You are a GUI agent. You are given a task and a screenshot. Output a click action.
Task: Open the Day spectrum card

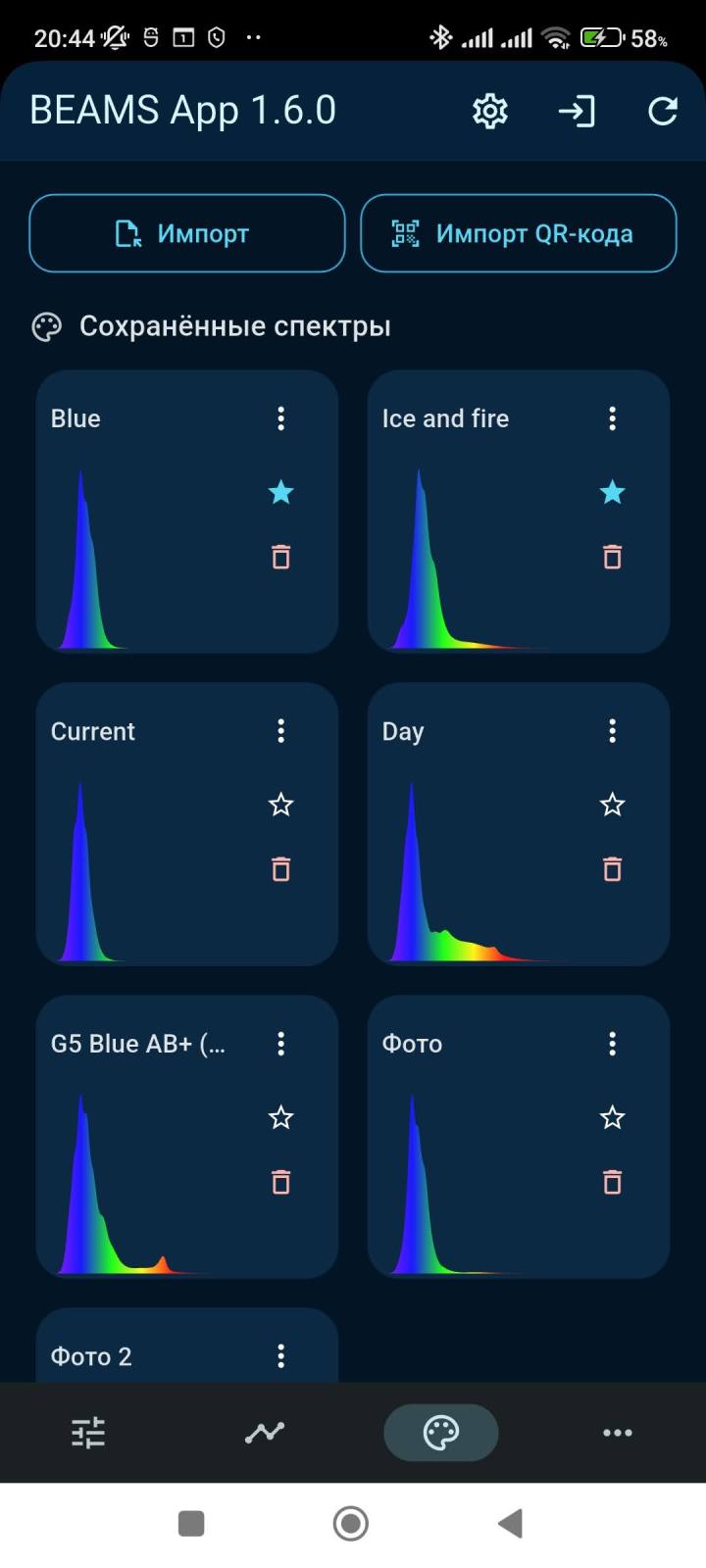(519, 824)
